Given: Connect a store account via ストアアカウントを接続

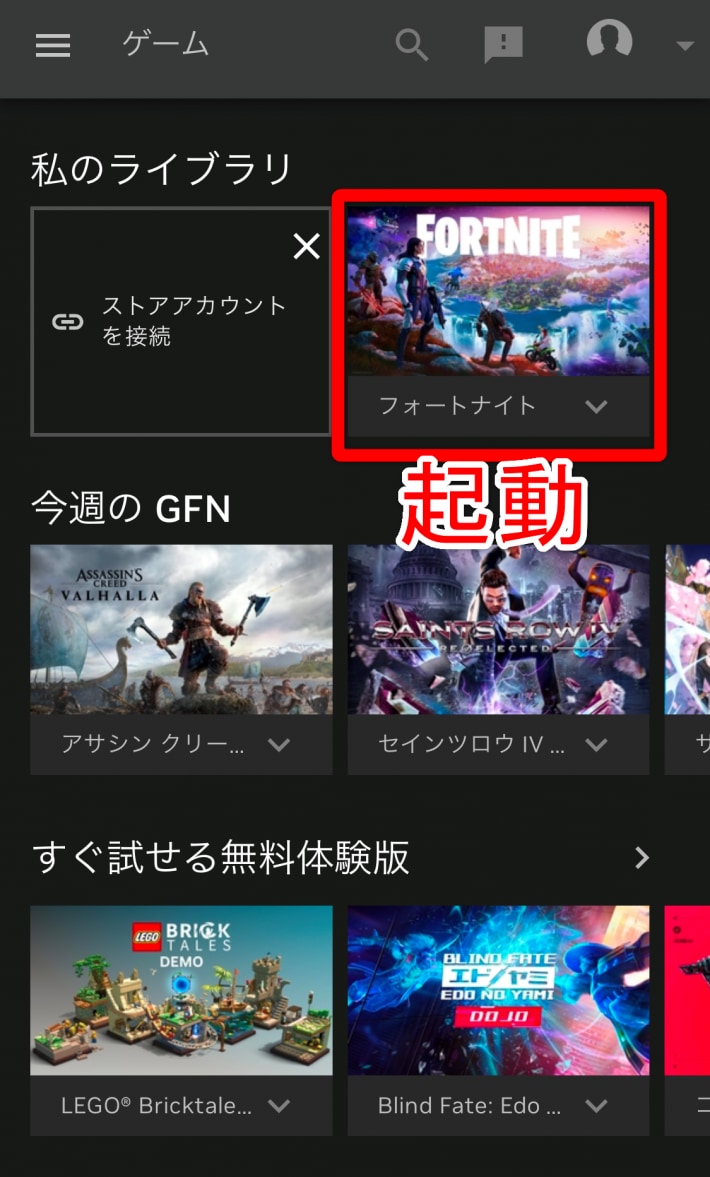Looking at the screenshot, I should pos(180,321).
